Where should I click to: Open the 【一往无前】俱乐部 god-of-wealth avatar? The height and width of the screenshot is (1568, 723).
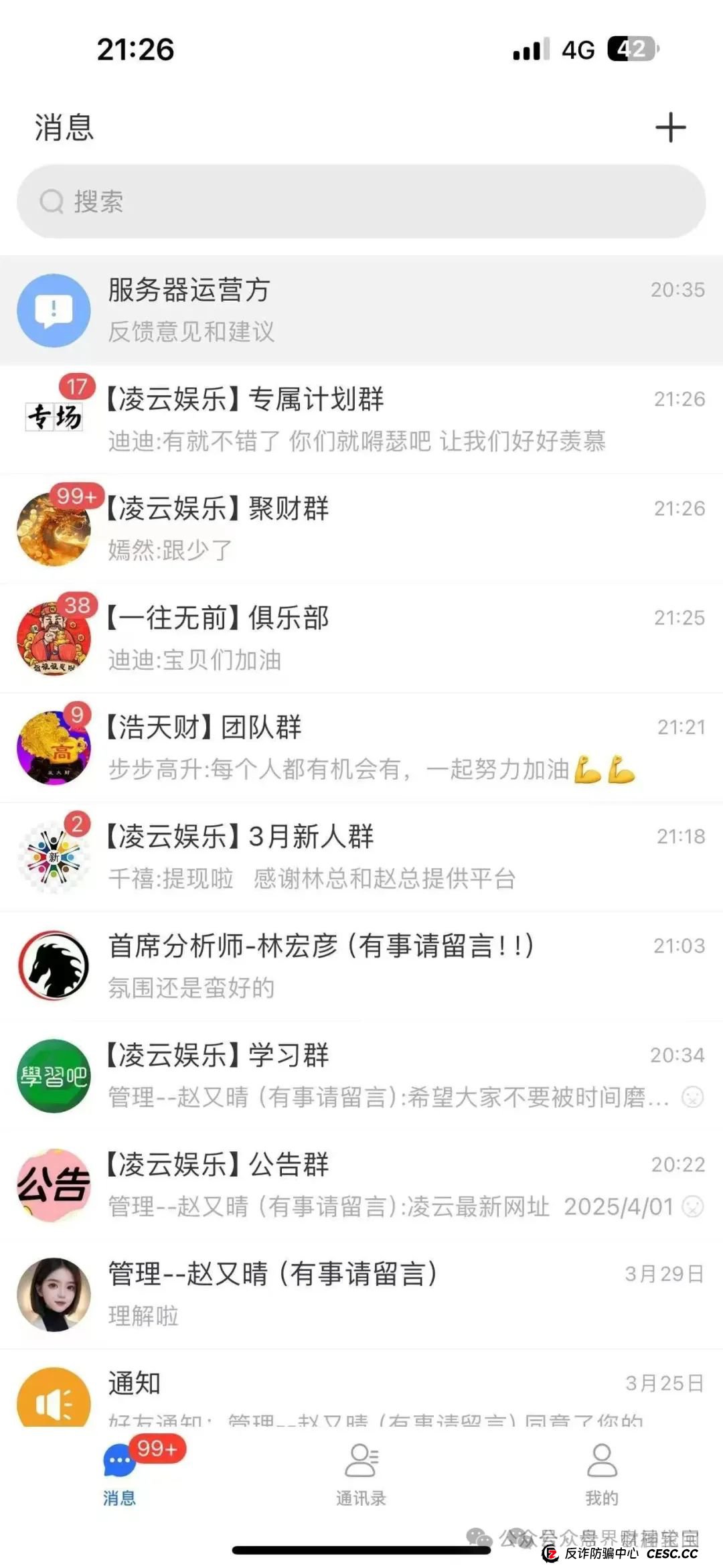click(54, 638)
